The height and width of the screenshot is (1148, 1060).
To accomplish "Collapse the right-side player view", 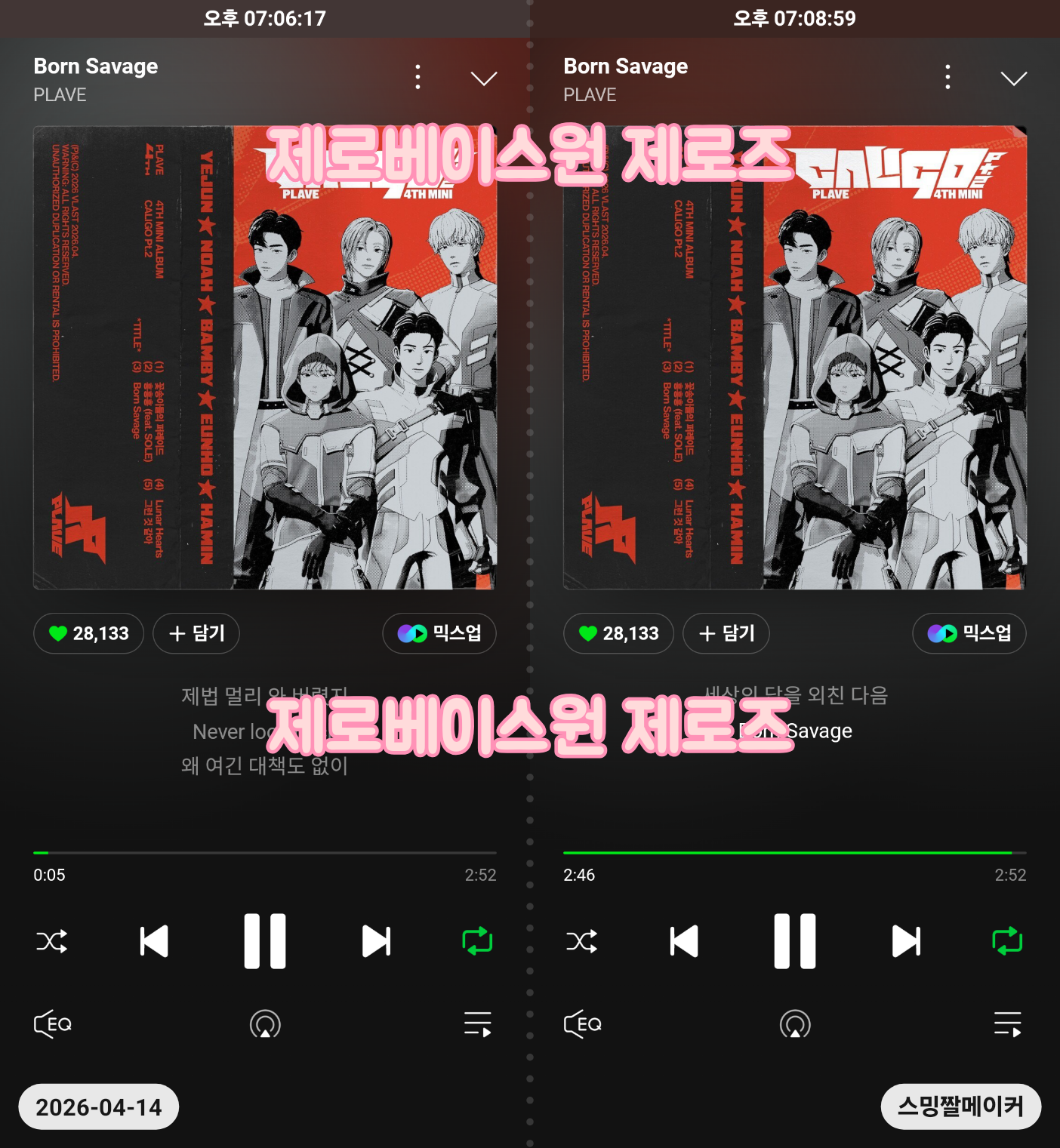I will [x=1014, y=78].
